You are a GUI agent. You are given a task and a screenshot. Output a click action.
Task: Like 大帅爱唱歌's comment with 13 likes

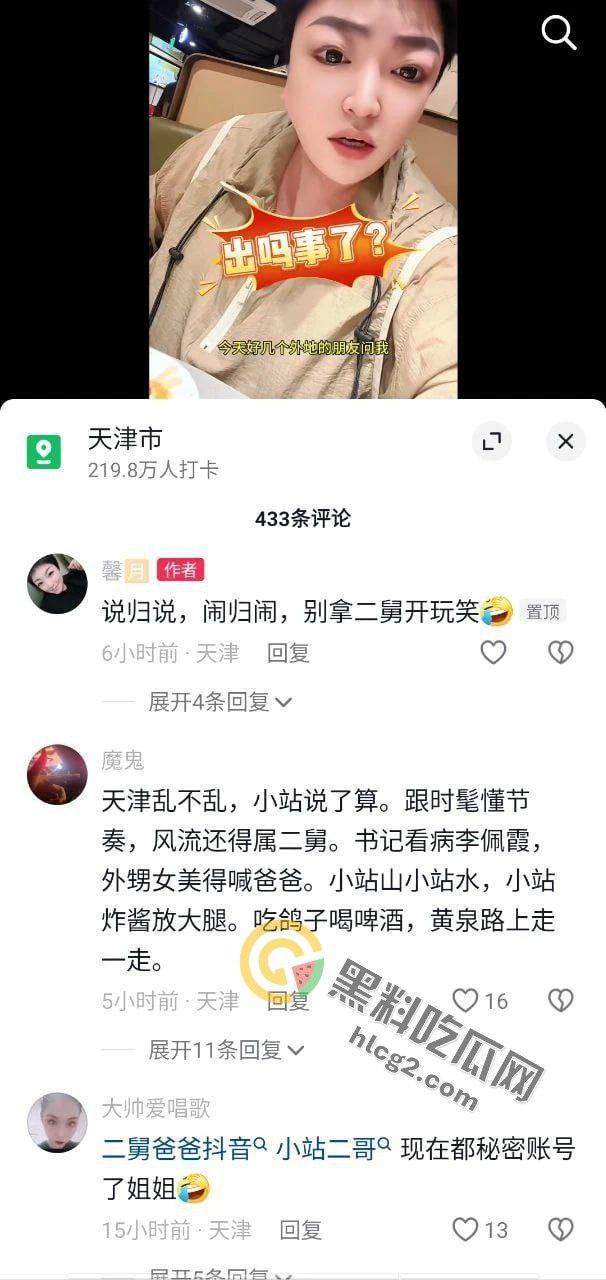(466, 1229)
